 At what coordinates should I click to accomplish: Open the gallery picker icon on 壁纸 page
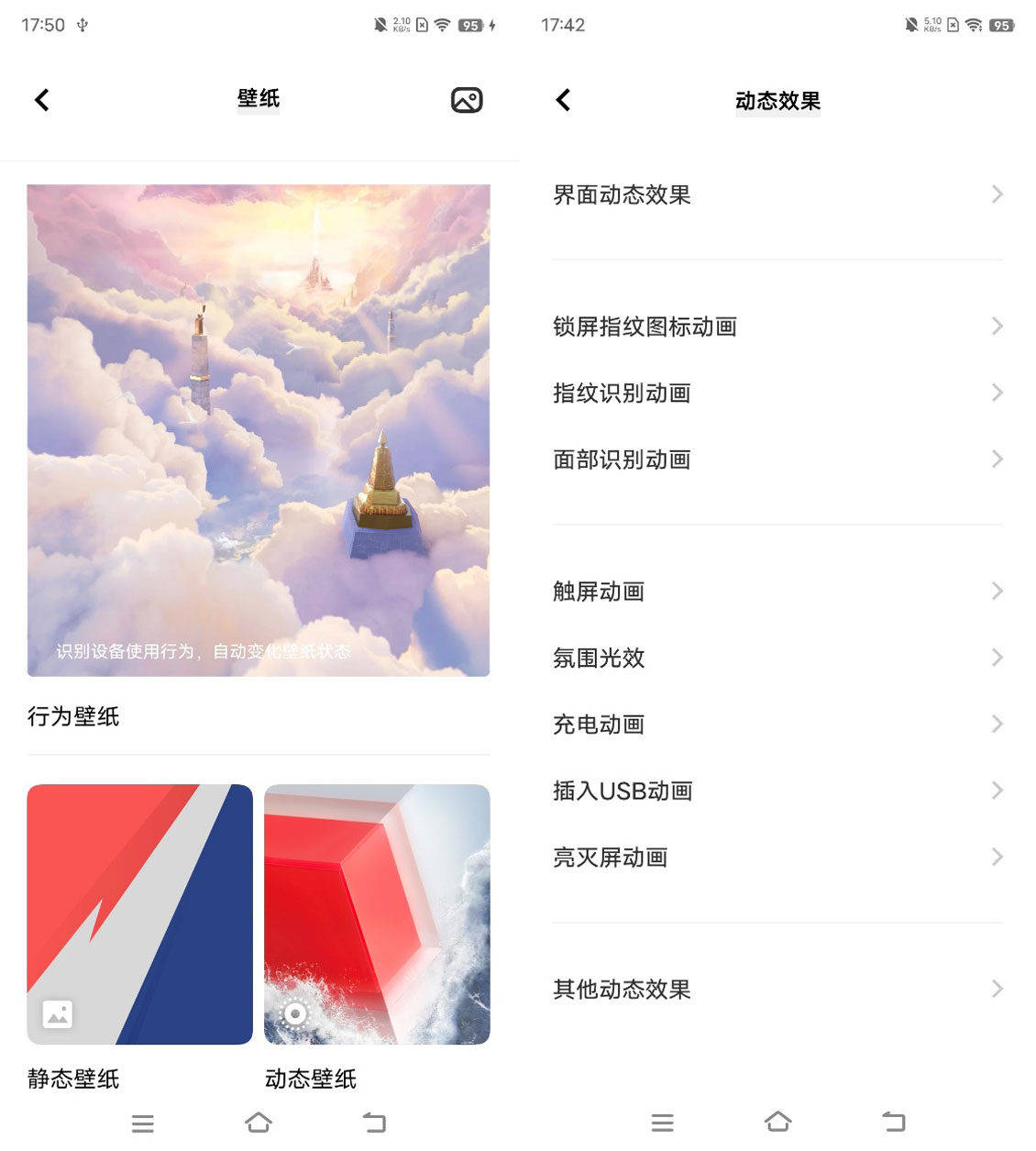466,99
